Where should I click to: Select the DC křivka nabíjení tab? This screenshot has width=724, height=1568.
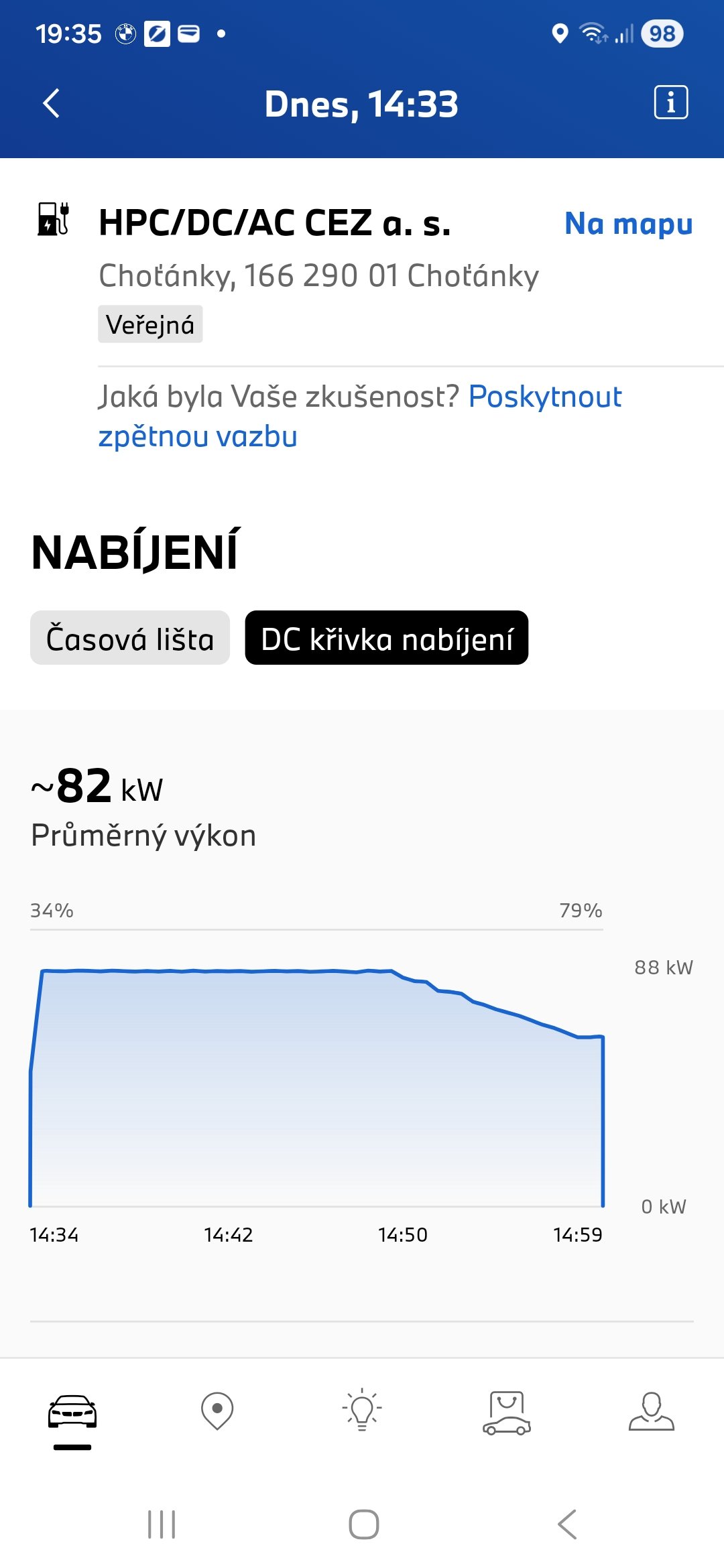coord(387,638)
